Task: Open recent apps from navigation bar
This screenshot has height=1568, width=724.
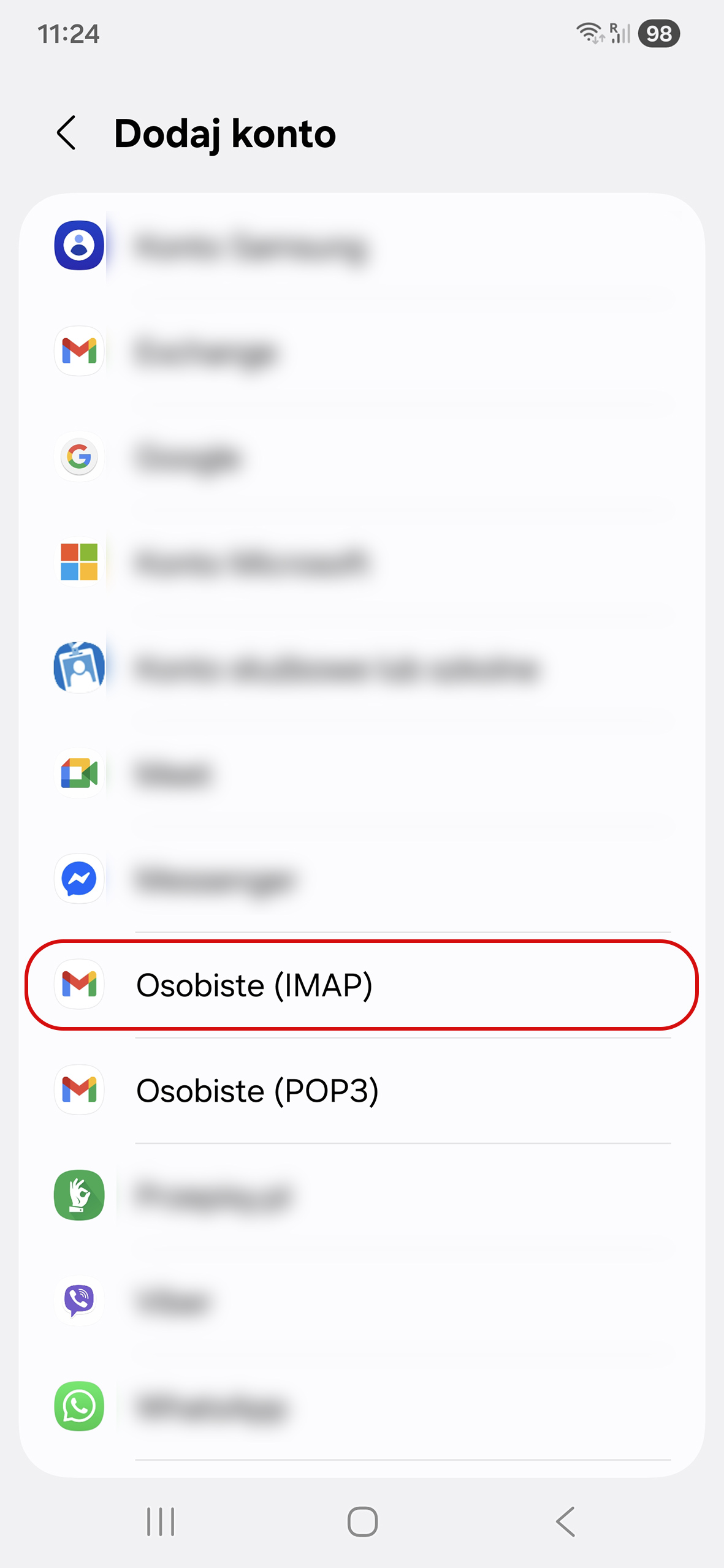Action: pyautogui.click(x=161, y=1521)
